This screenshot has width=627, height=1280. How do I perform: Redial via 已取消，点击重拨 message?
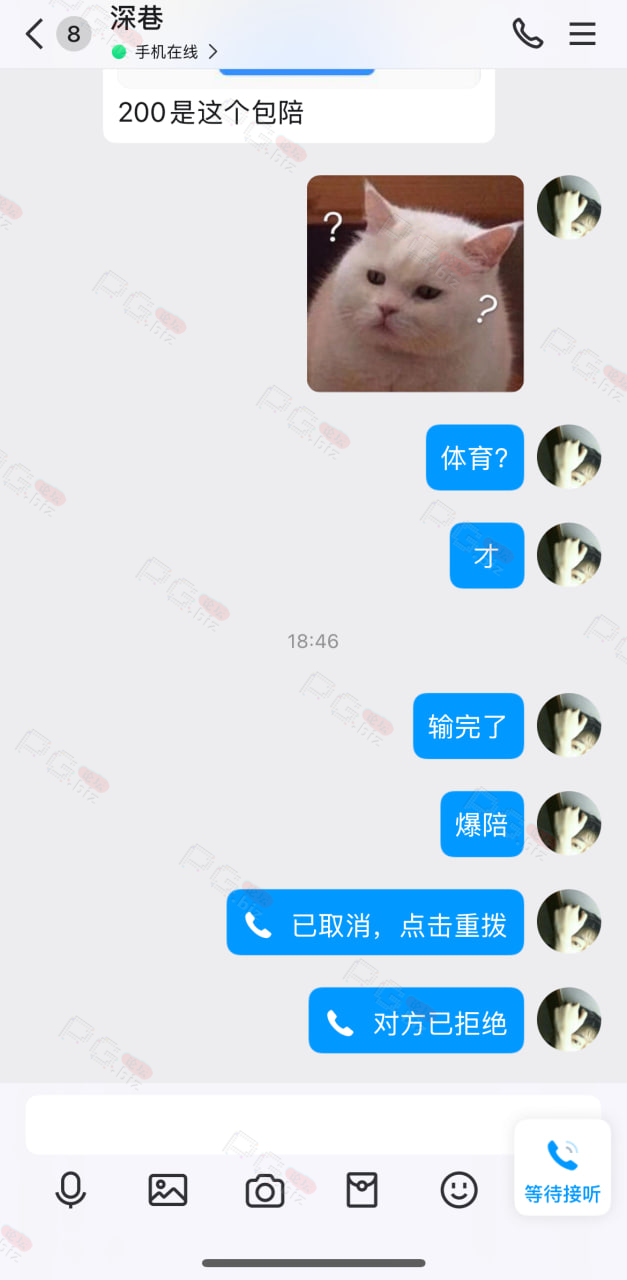click(x=375, y=922)
